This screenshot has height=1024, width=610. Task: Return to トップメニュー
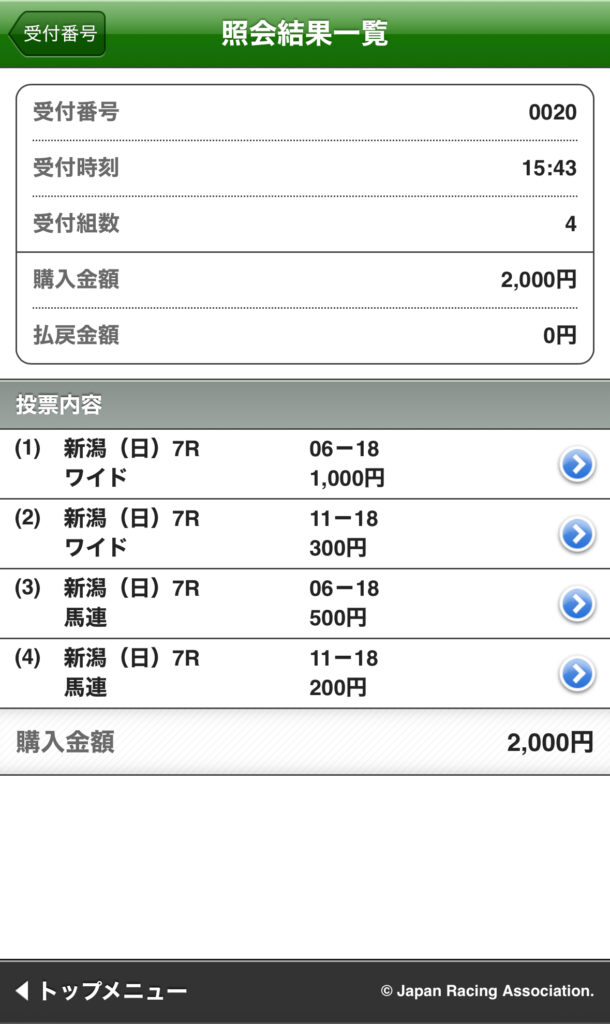[x=101, y=991]
